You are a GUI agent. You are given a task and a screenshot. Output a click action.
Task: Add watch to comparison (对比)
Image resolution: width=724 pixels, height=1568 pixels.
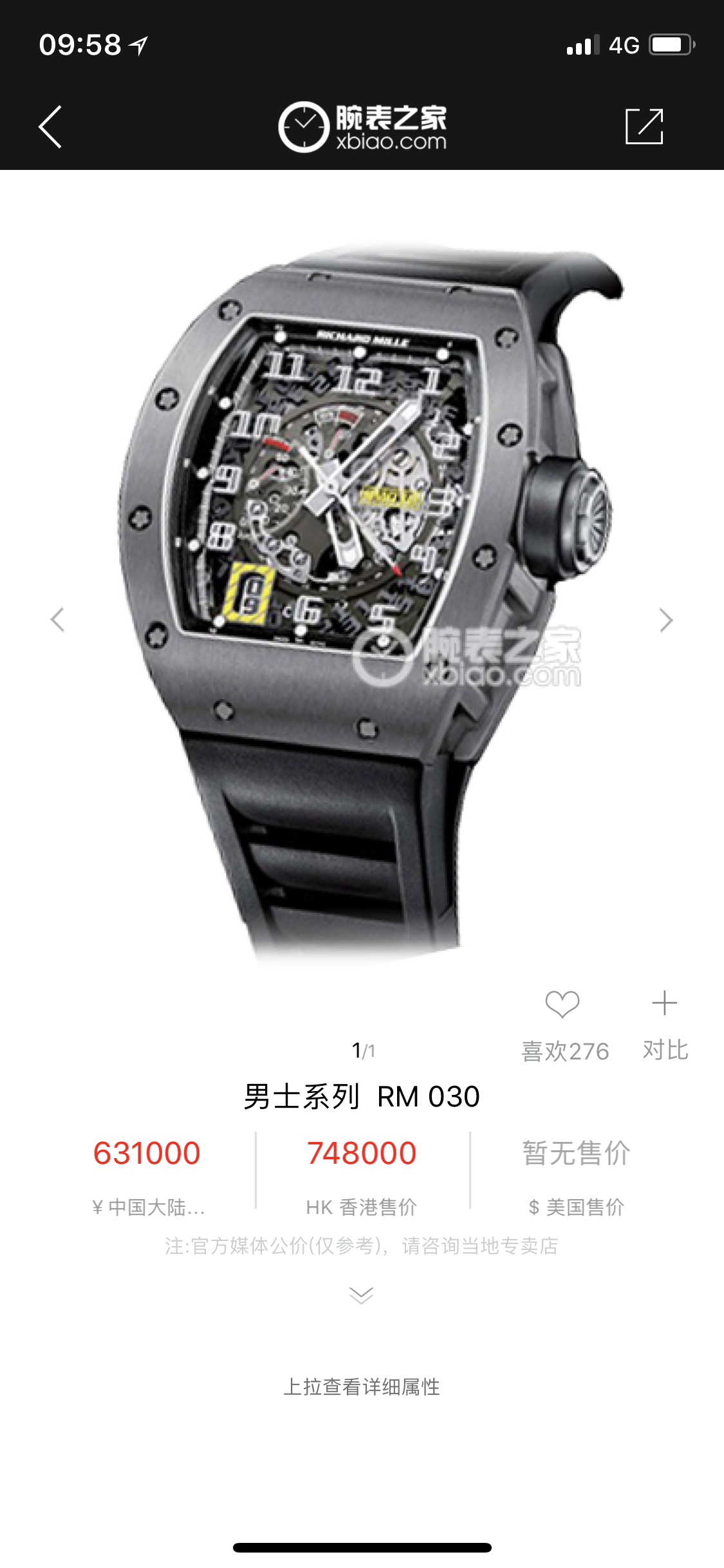point(665,1005)
